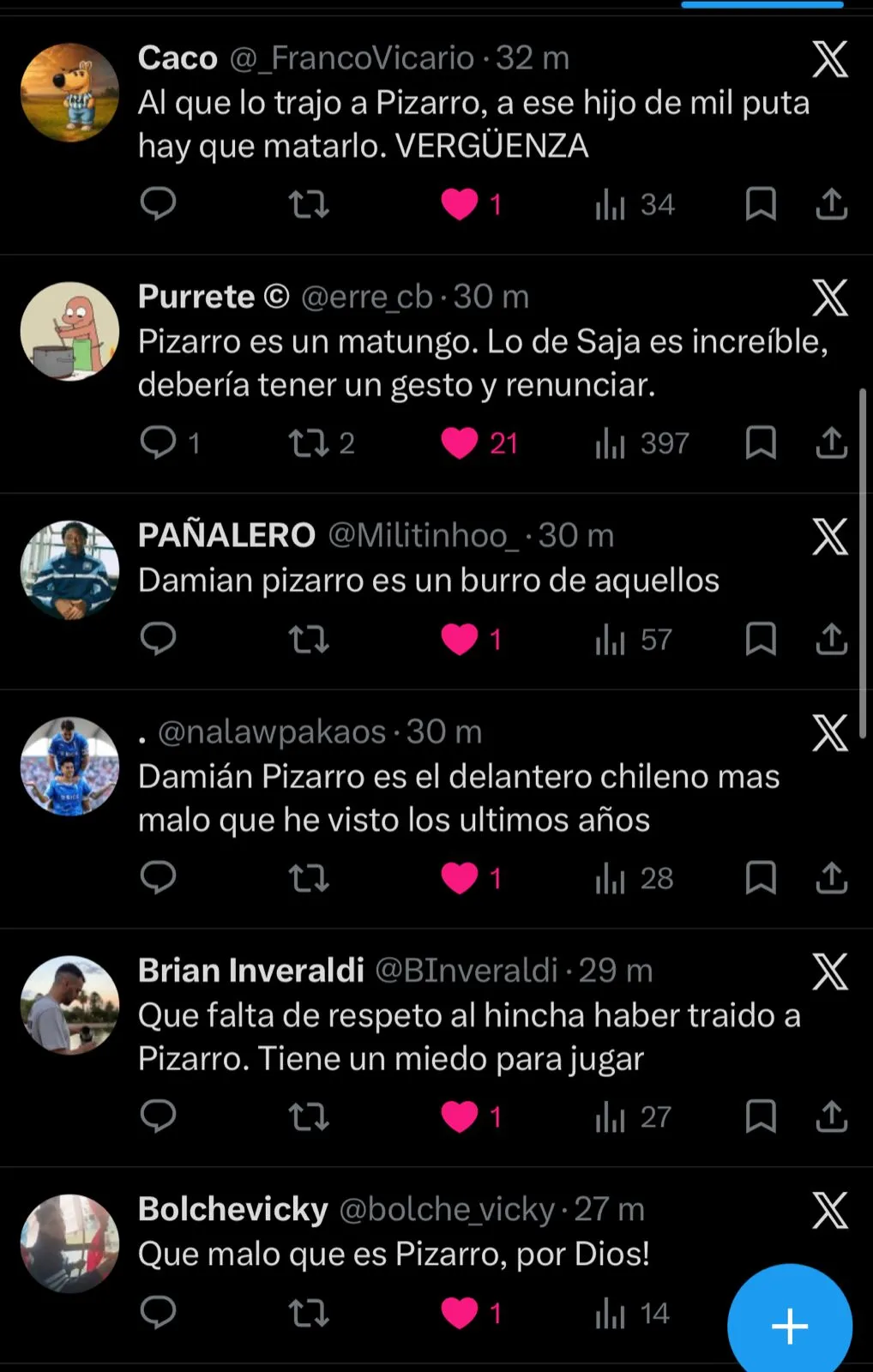Screen dimensions: 873x1372
Task: Tap the X icon on Caco's tweet
Action: click(x=829, y=59)
